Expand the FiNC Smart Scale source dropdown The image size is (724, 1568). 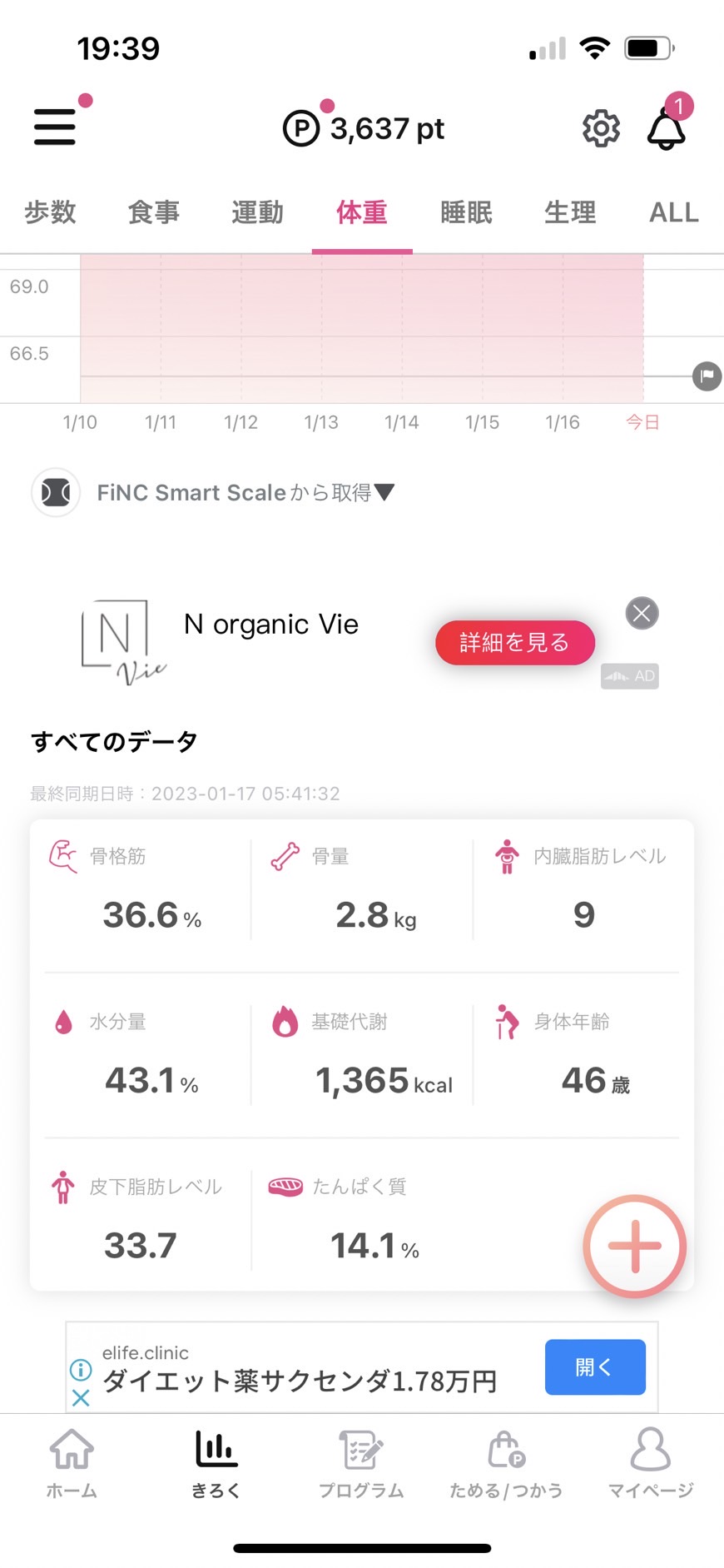(x=245, y=493)
